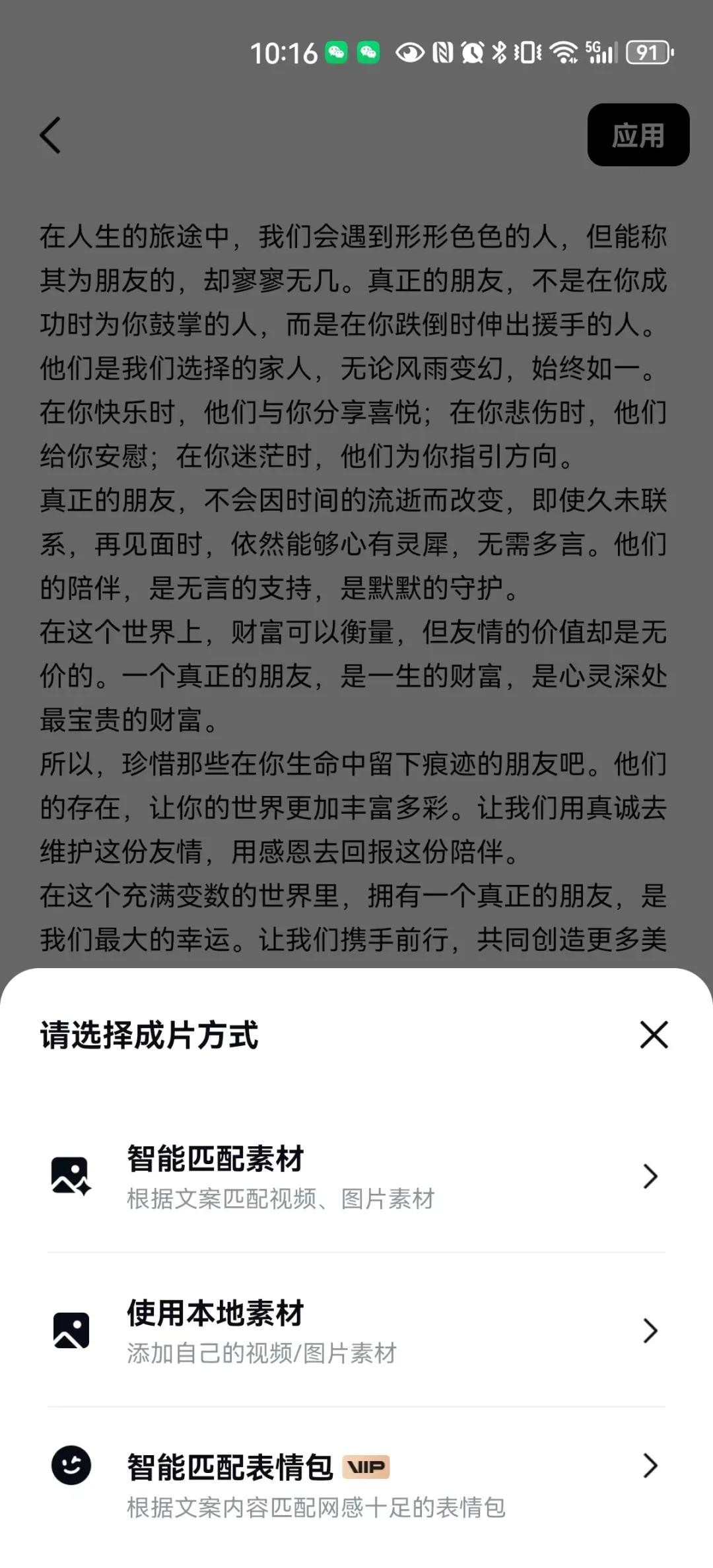Tap the 应用 button
Image resolution: width=713 pixels, height=1568 pixels.
[638, 135]
